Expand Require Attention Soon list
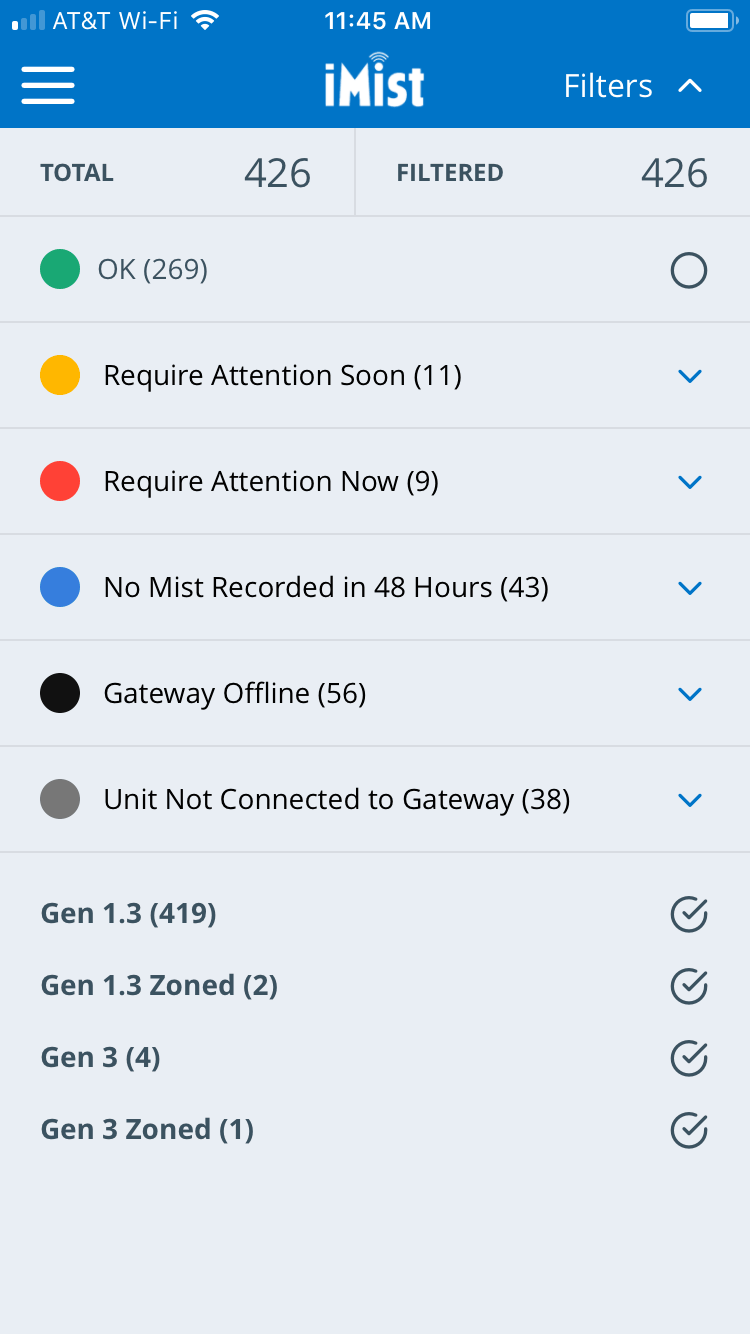The width and height of the screenshot is (750, 1334). tap(690, 376)
